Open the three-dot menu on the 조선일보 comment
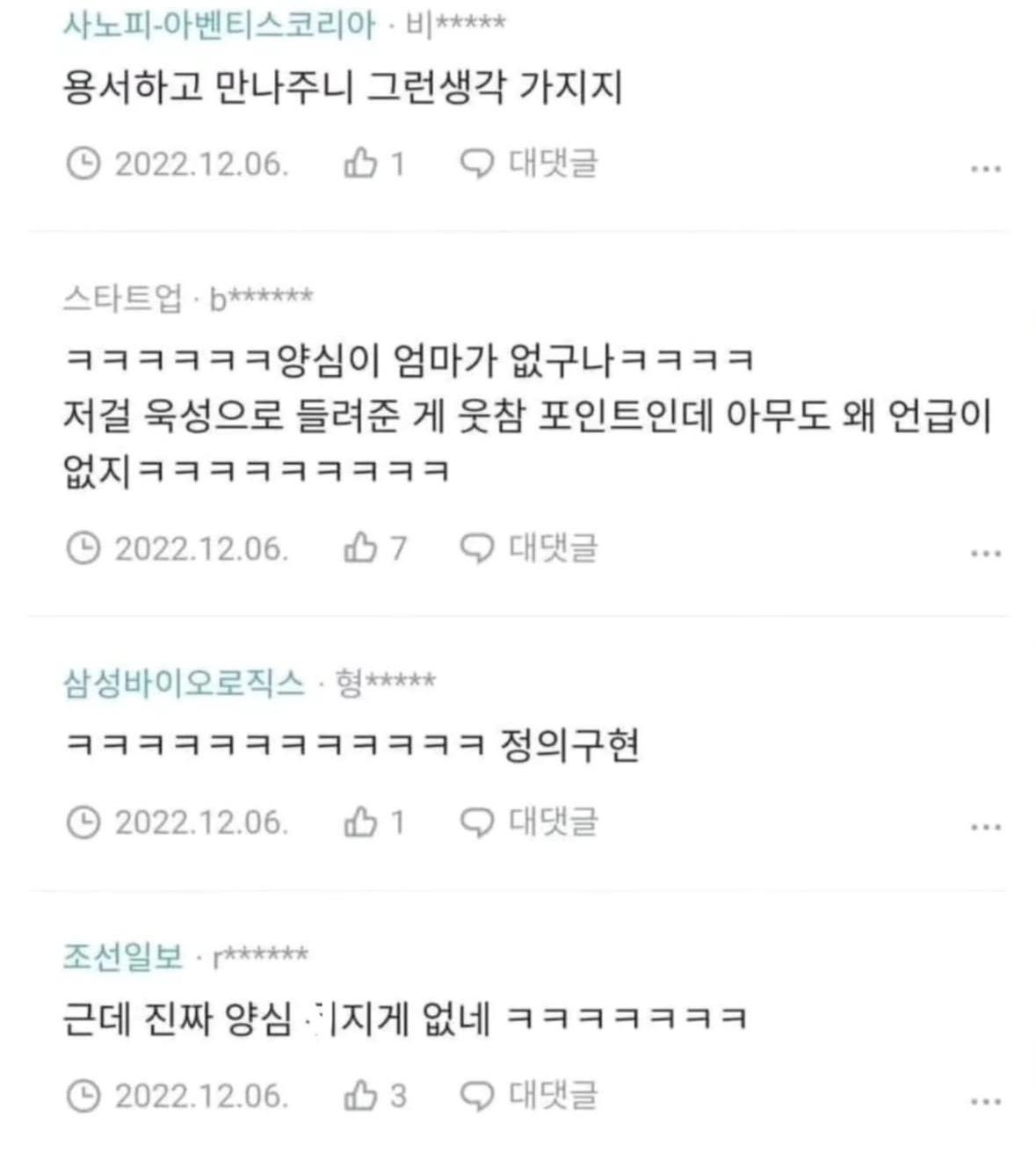1036x1152 pixels. [985, 1101]
